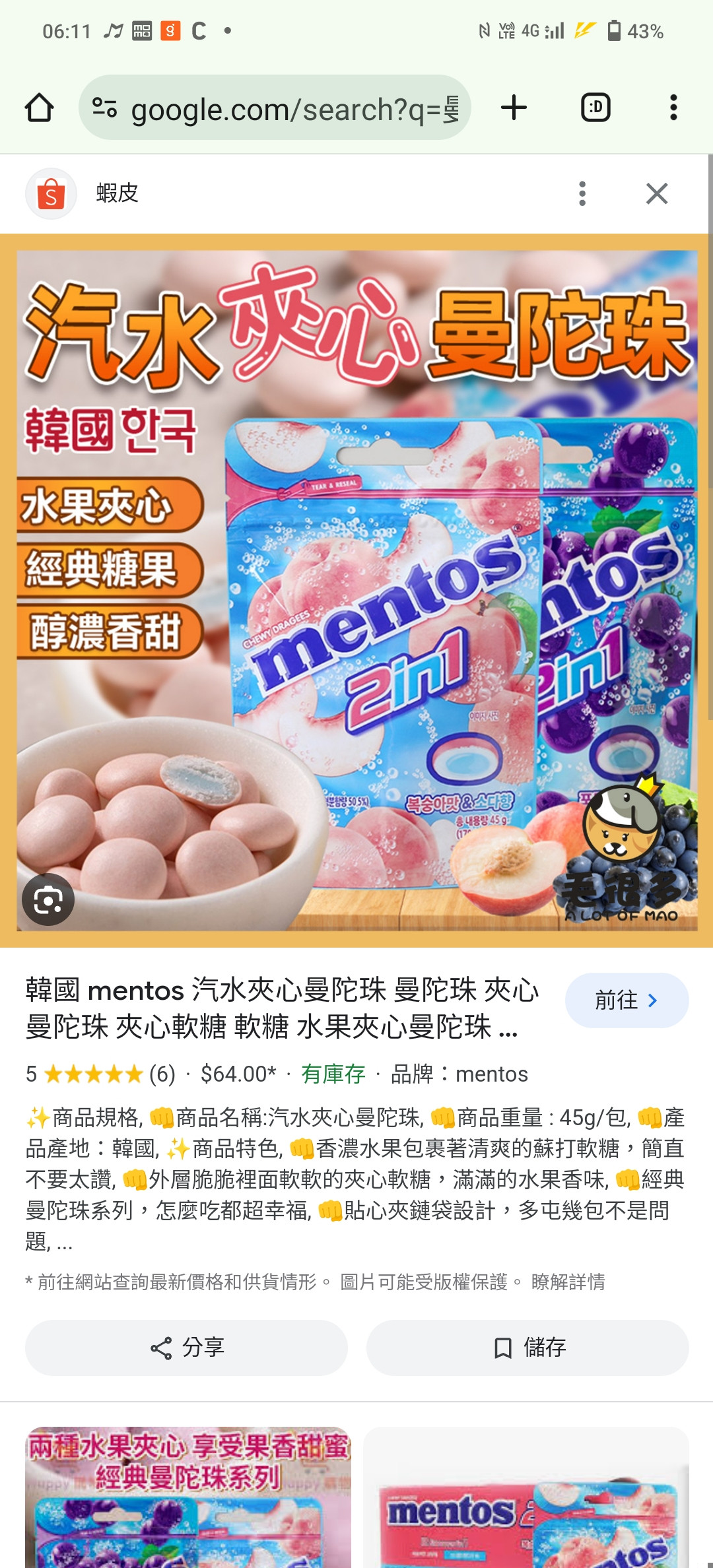Search the product image with Lens
Viewport: 713px width, 1568px height.
[48, 899]
